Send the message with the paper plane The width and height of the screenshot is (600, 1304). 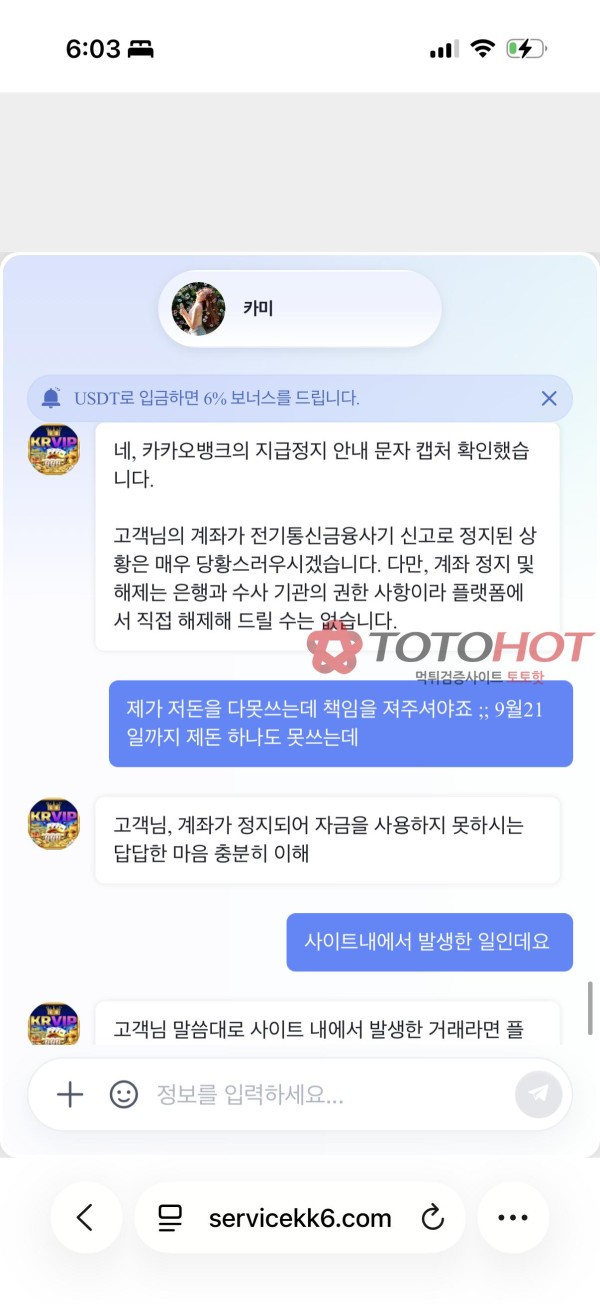coord(539,1094)
